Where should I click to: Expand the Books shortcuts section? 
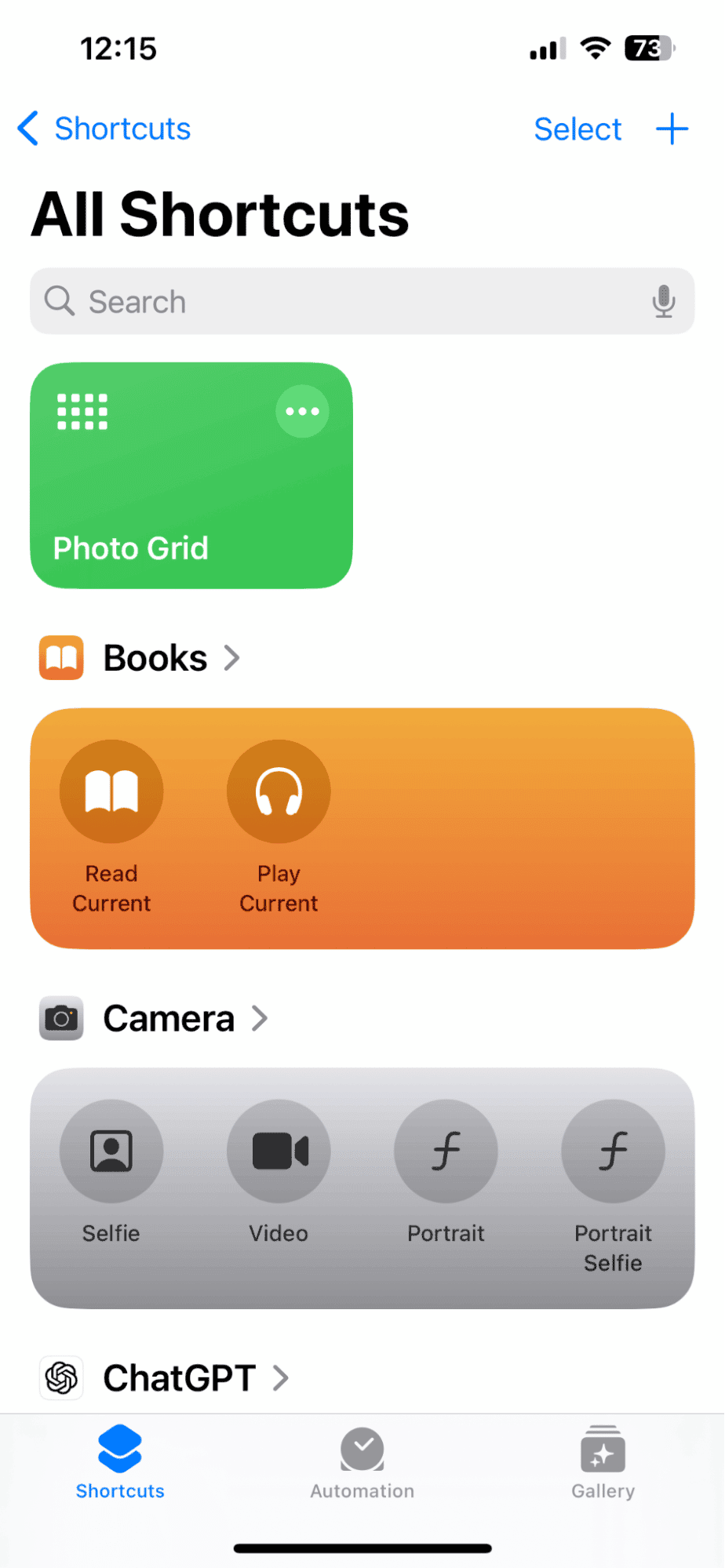[x=232, y=658]
